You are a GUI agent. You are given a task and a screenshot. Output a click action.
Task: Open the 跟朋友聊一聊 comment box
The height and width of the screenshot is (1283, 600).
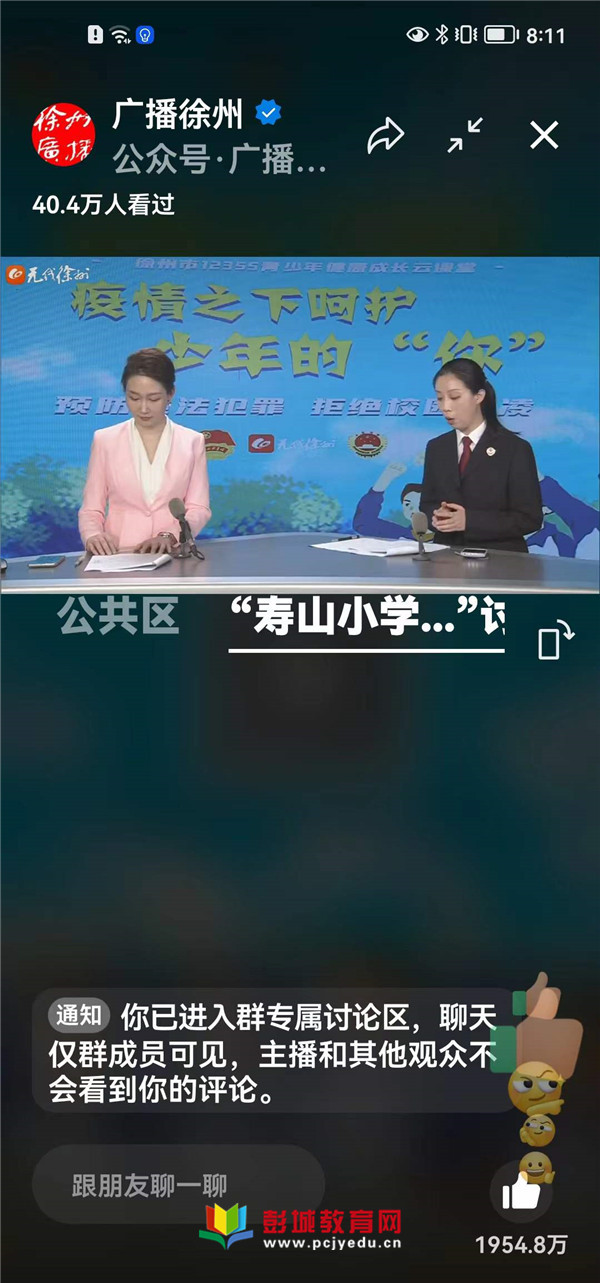pos(178,1186)
